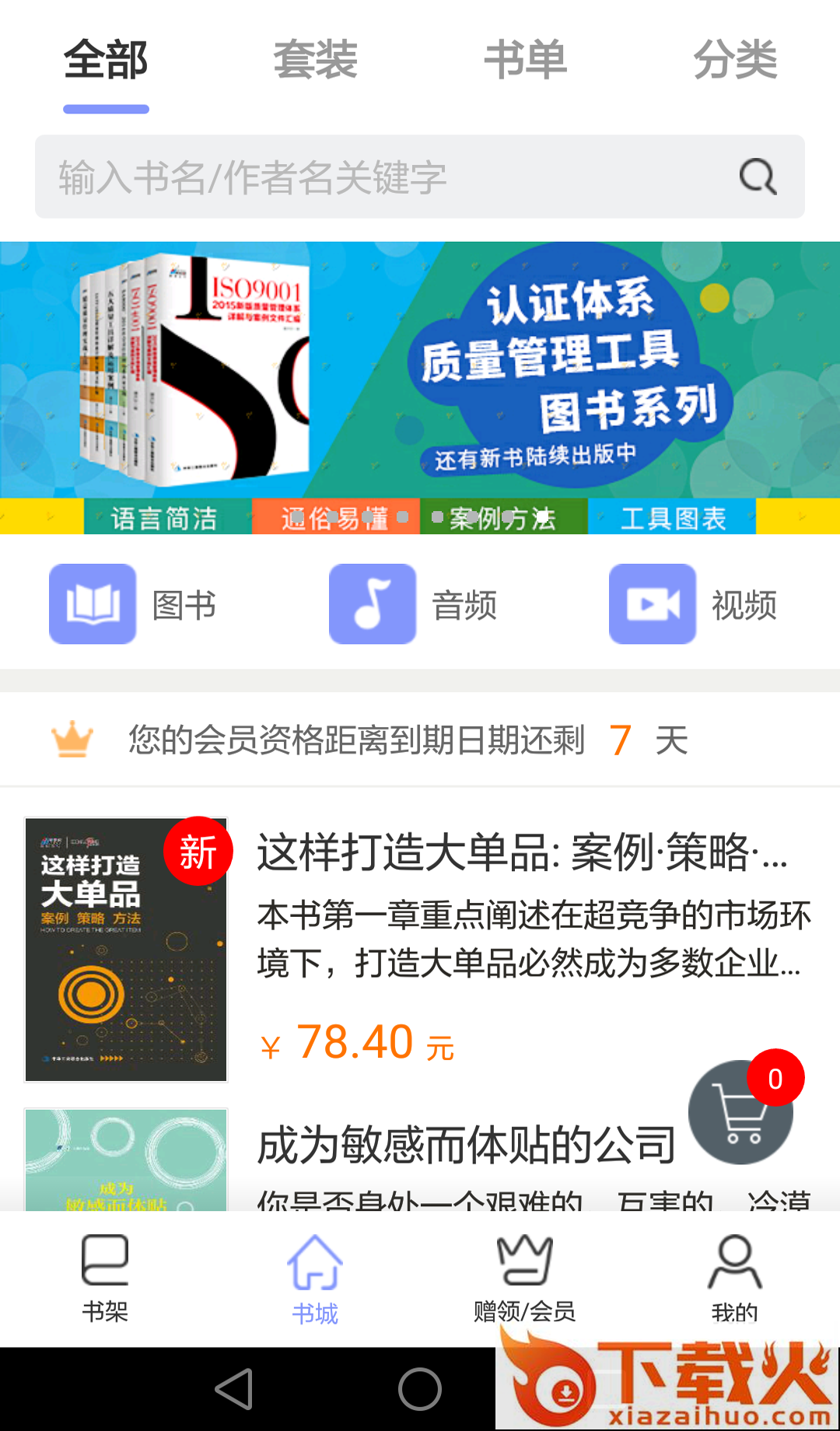Open the 音频 category
The image size is (840, 1431).
tap(414, 604)
